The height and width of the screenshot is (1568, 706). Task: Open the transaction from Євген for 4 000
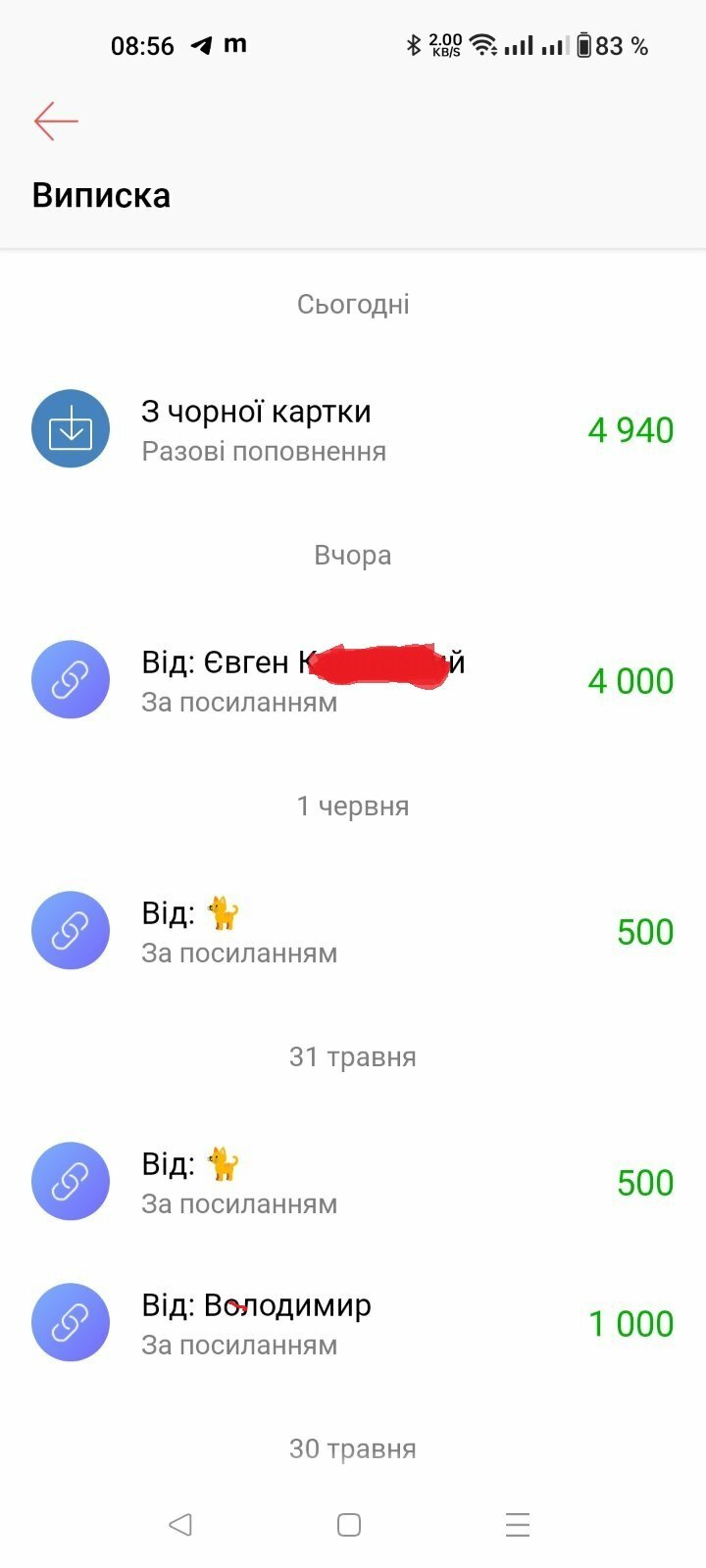353,680
